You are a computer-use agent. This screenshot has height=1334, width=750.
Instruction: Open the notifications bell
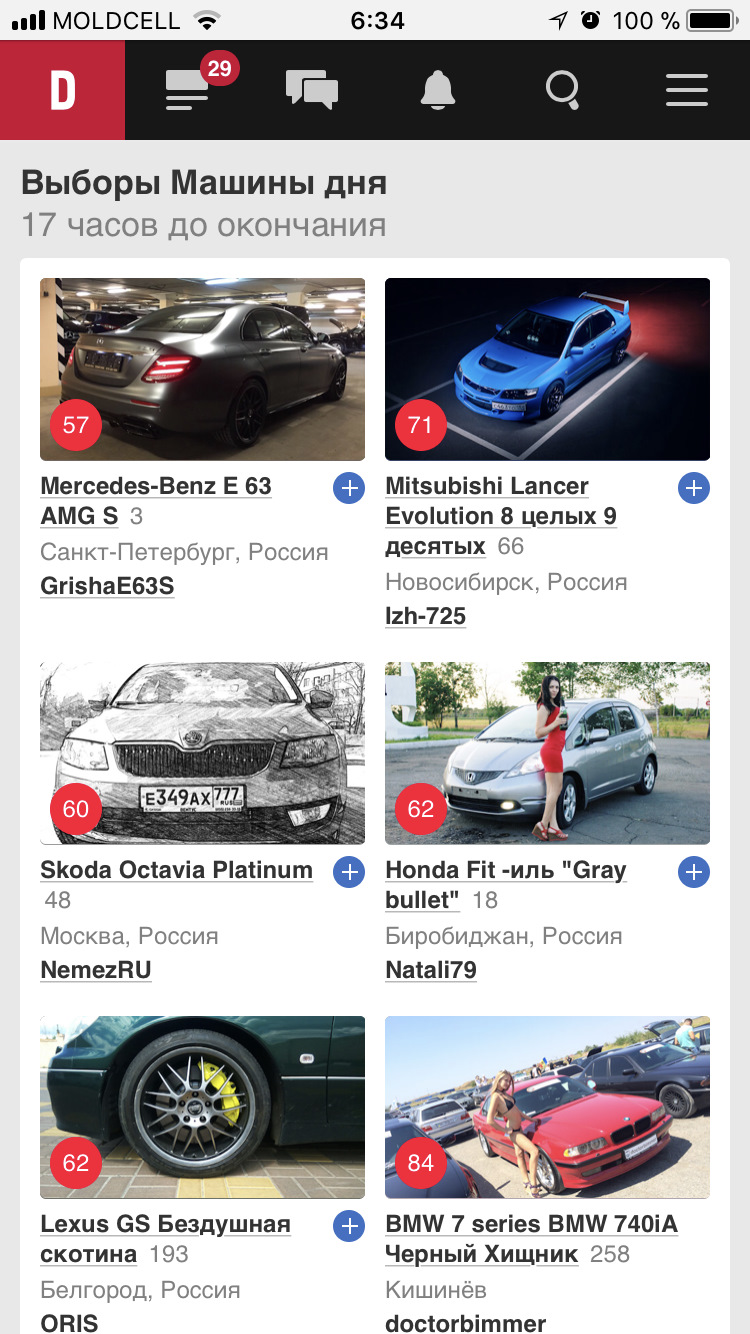pos(437,91)
